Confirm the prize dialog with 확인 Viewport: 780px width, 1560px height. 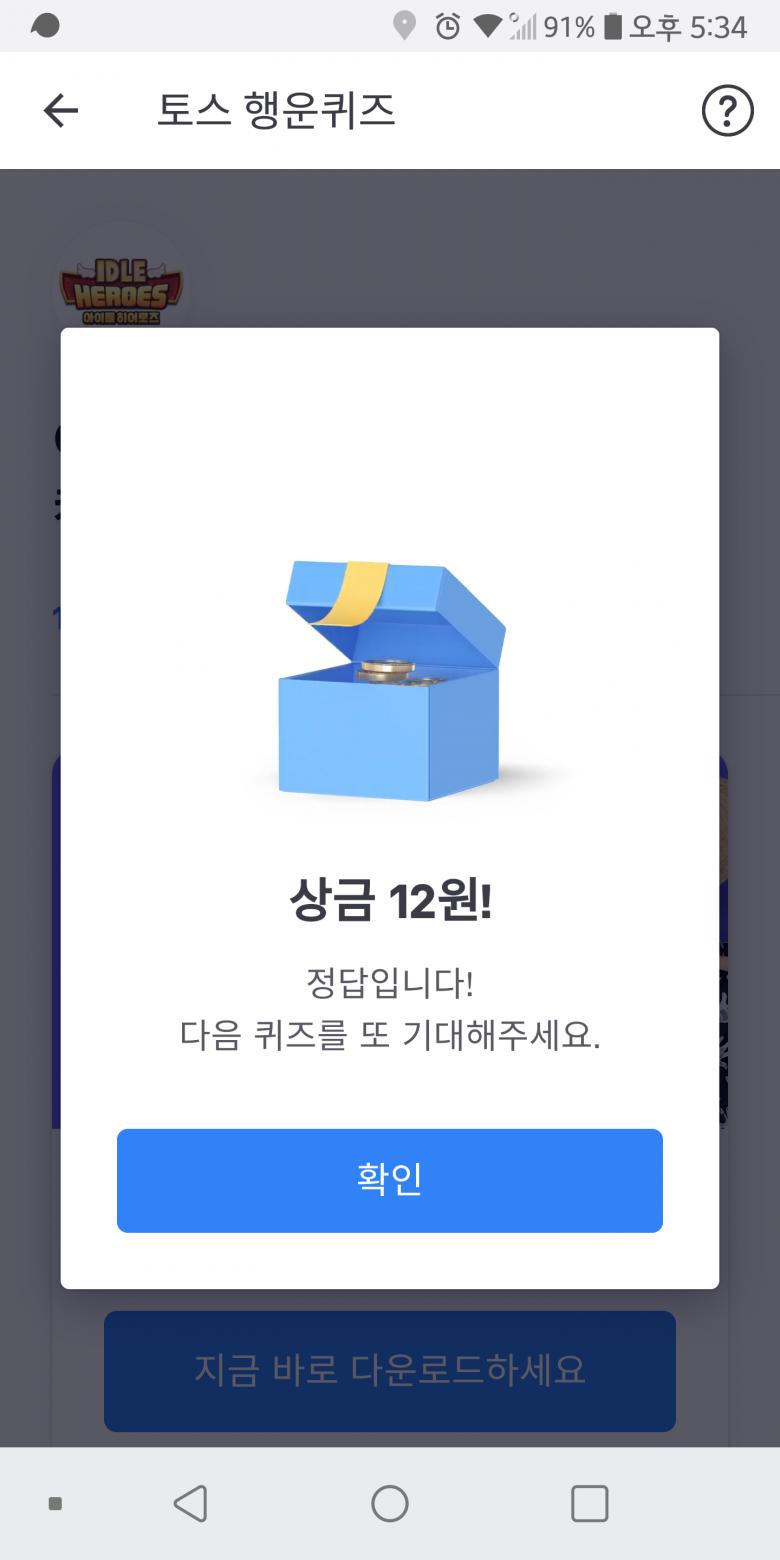[x=389, y=1180]
